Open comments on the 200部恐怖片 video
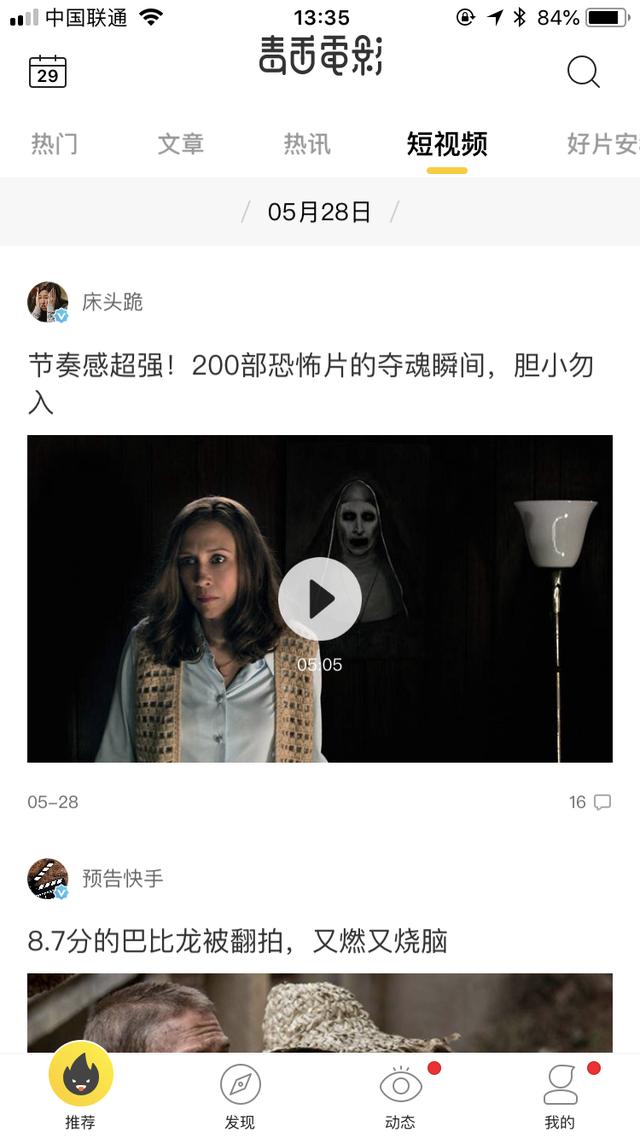 [590, 802]
